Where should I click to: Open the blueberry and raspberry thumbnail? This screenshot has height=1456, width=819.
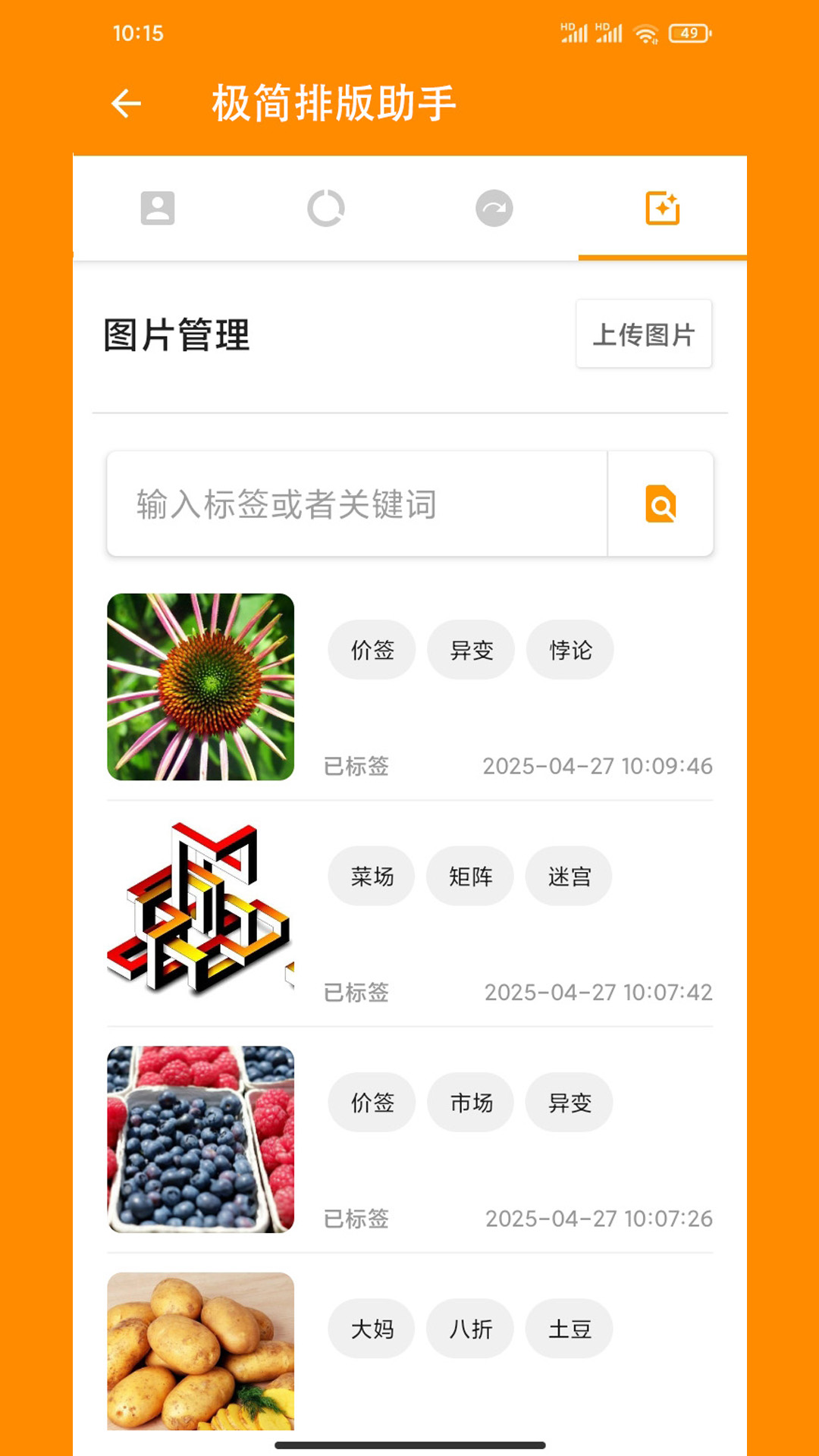(200, 1140)
